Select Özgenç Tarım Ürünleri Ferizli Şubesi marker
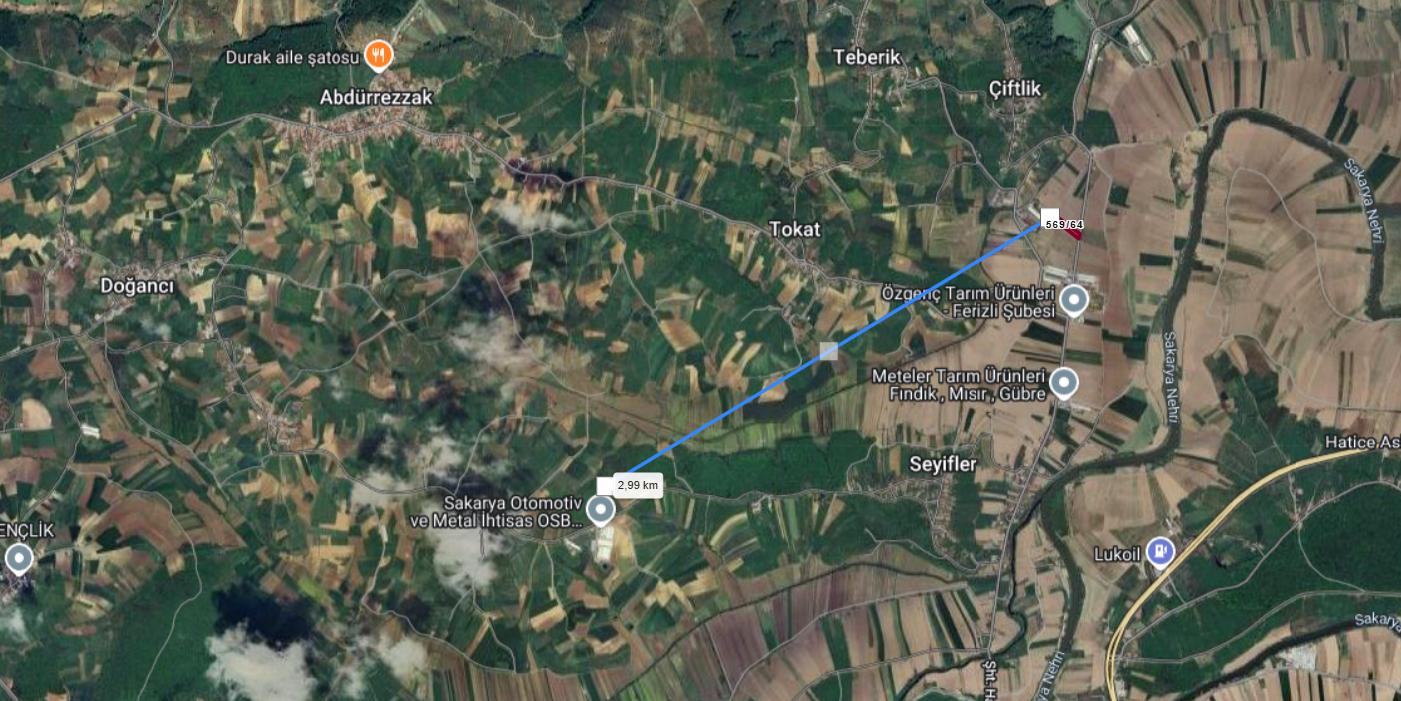Viewport: 1401px width, 701px height. pos(1074,299)
